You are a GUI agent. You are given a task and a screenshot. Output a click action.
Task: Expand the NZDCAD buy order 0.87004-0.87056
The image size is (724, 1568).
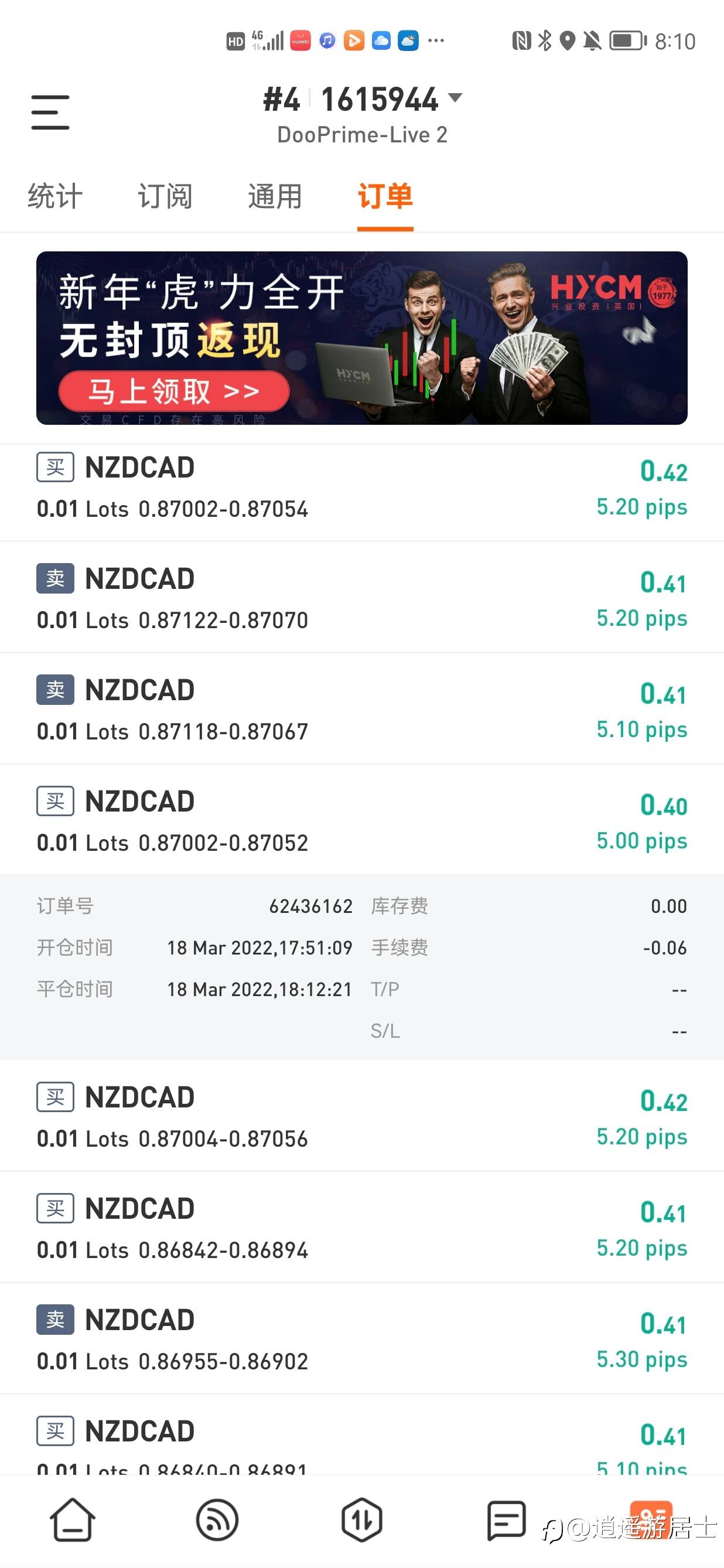362,1117
